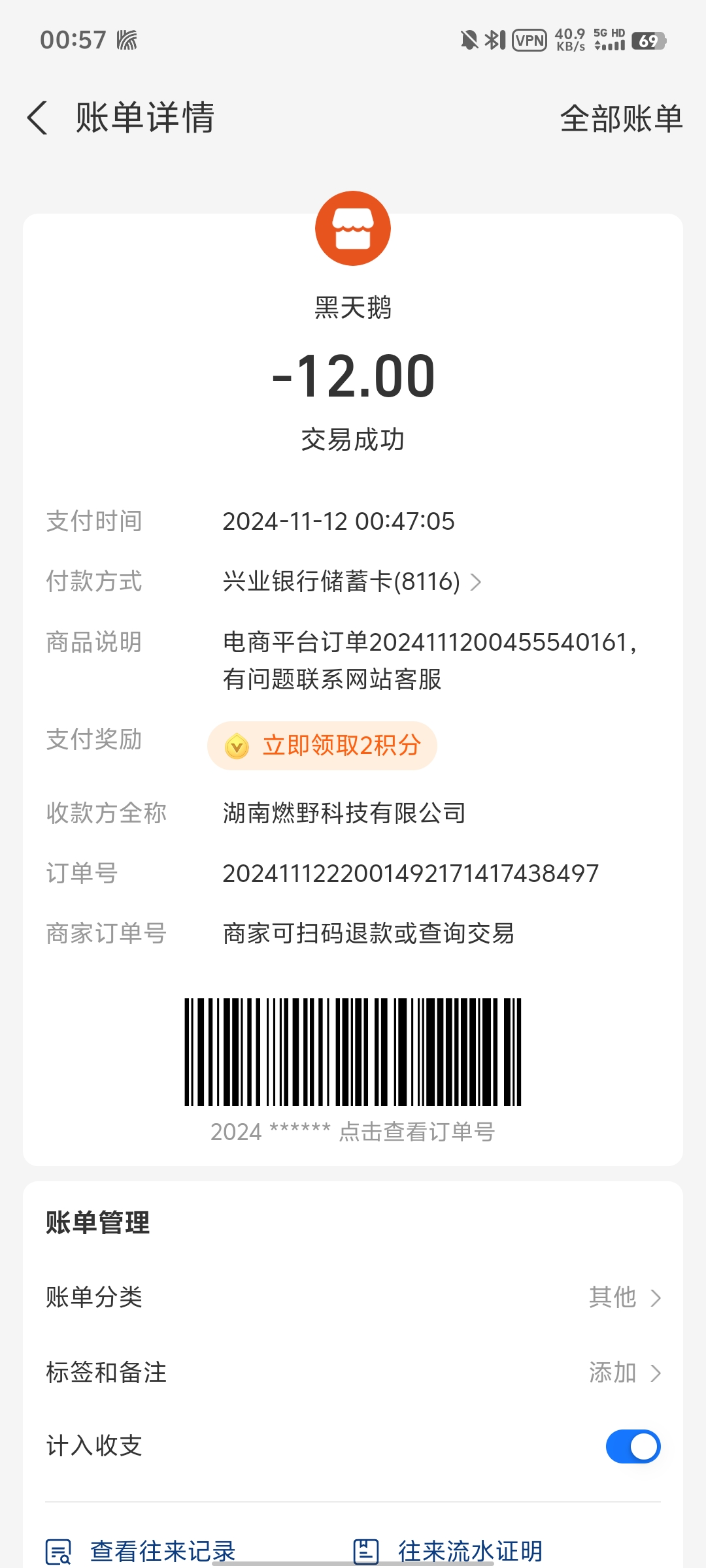
Task: Open payment method 兴业银行储蓄卡(8116)
Action: click(352, 581)
